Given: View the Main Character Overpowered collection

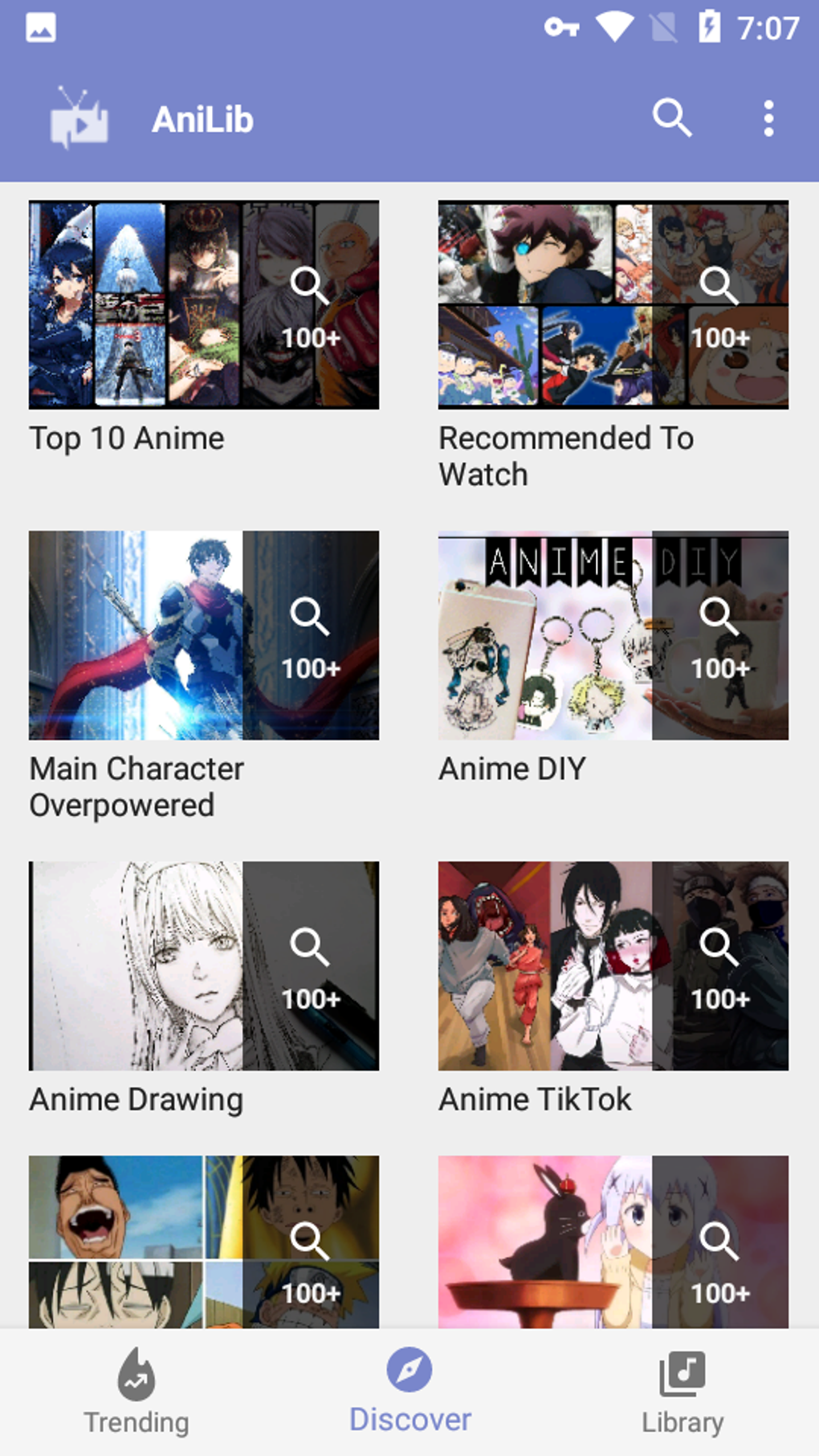Looking at the screenshot, I should [x=204, y=635].
